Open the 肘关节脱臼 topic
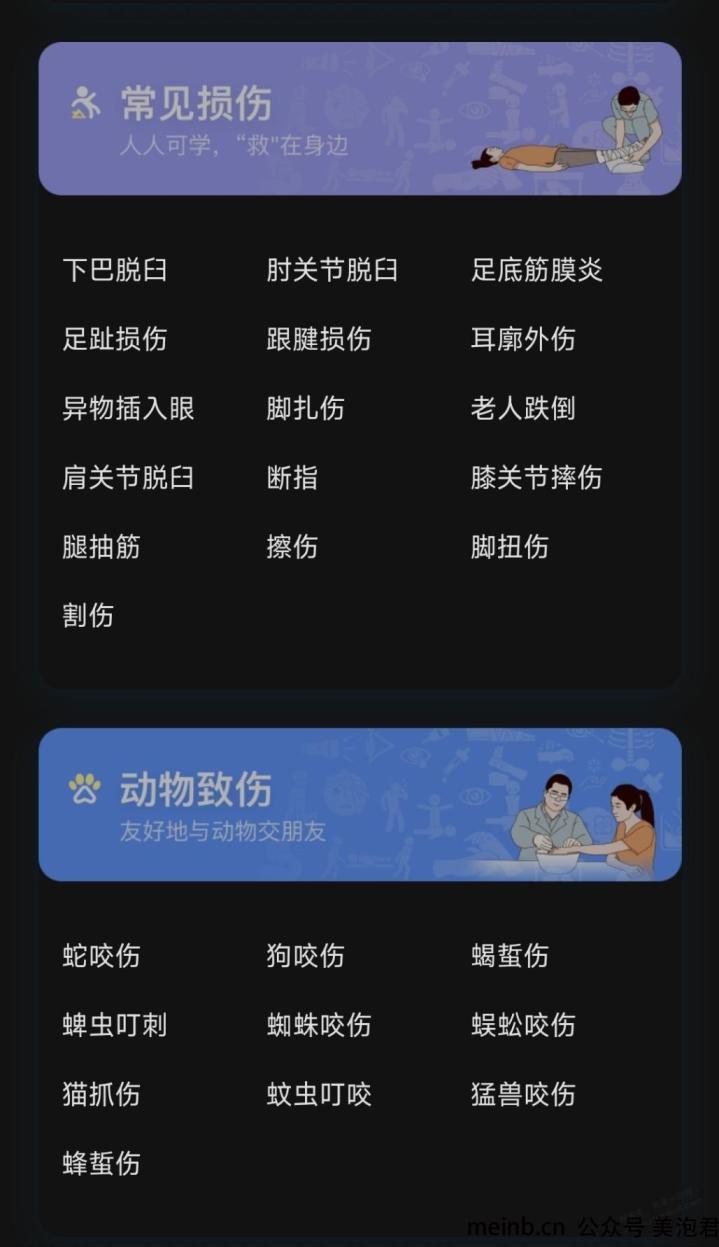This screenshot has width=719, height=1247. [332, 270]
